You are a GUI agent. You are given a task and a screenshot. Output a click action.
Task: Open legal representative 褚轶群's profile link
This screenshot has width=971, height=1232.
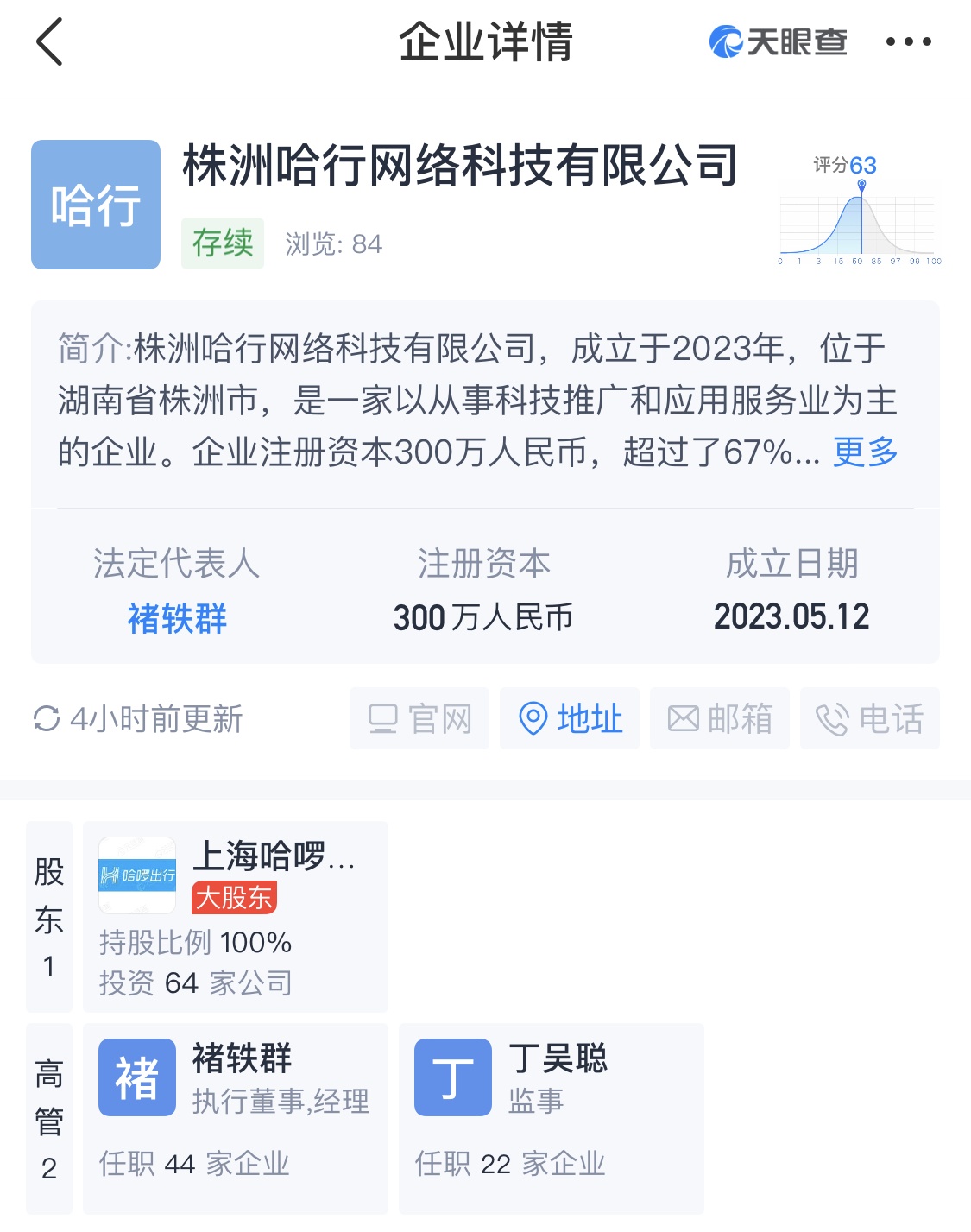[177, 618]
